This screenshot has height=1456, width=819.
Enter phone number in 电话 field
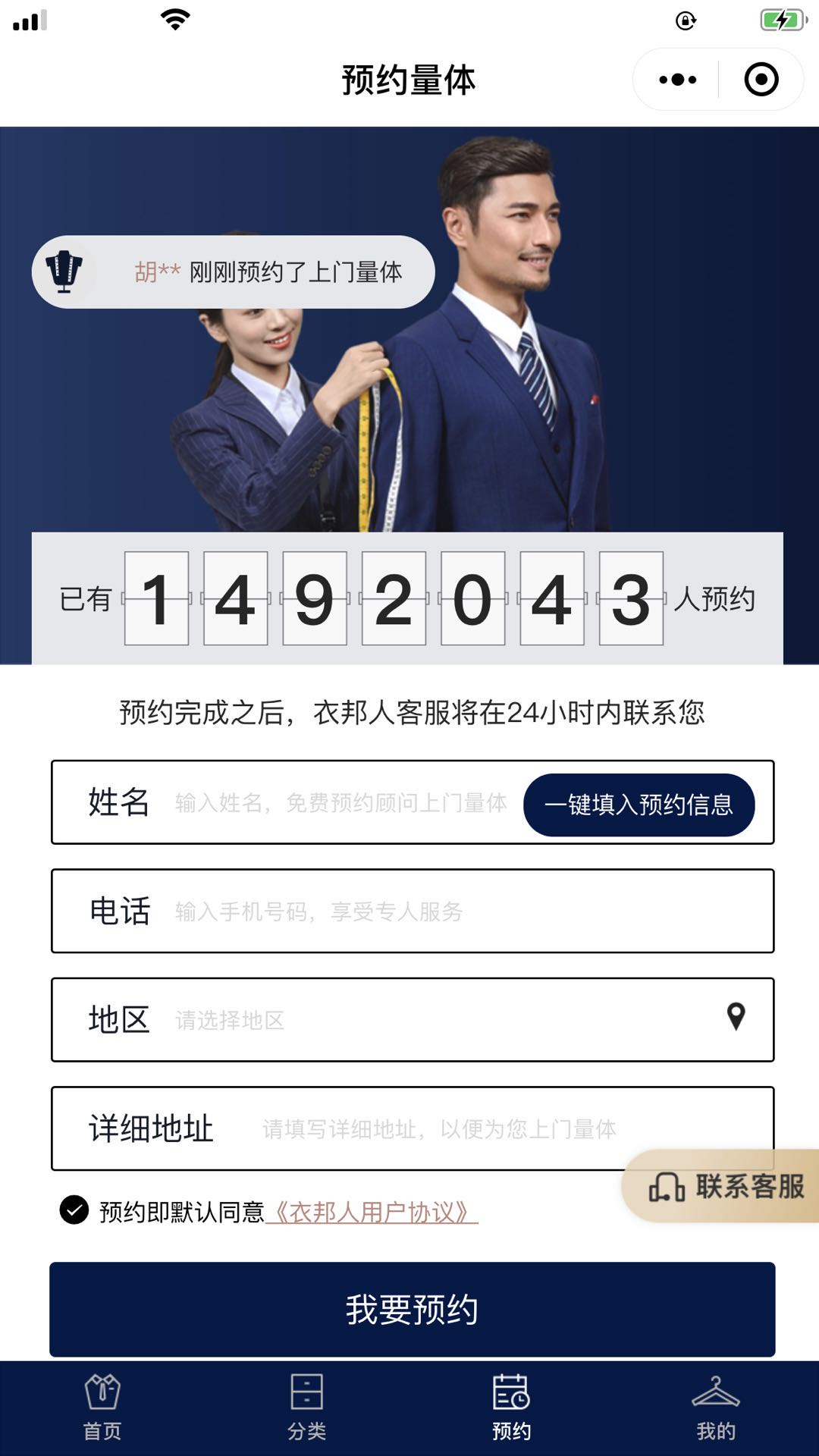455,912
